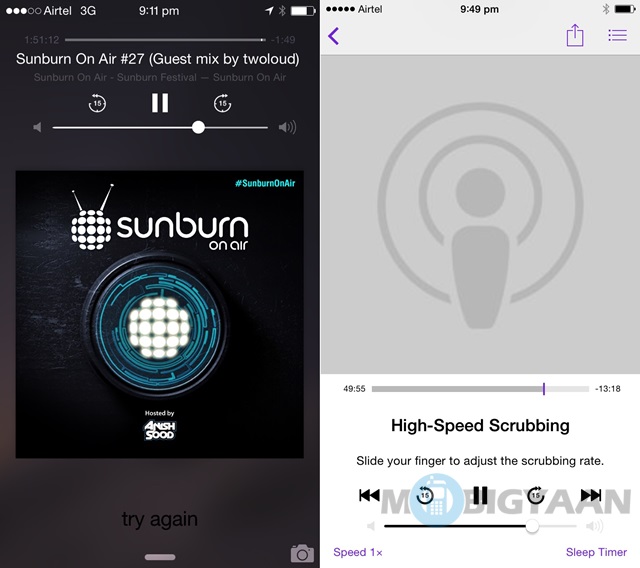Rewind 15 seconds on the lock screen player

[97, 103]
